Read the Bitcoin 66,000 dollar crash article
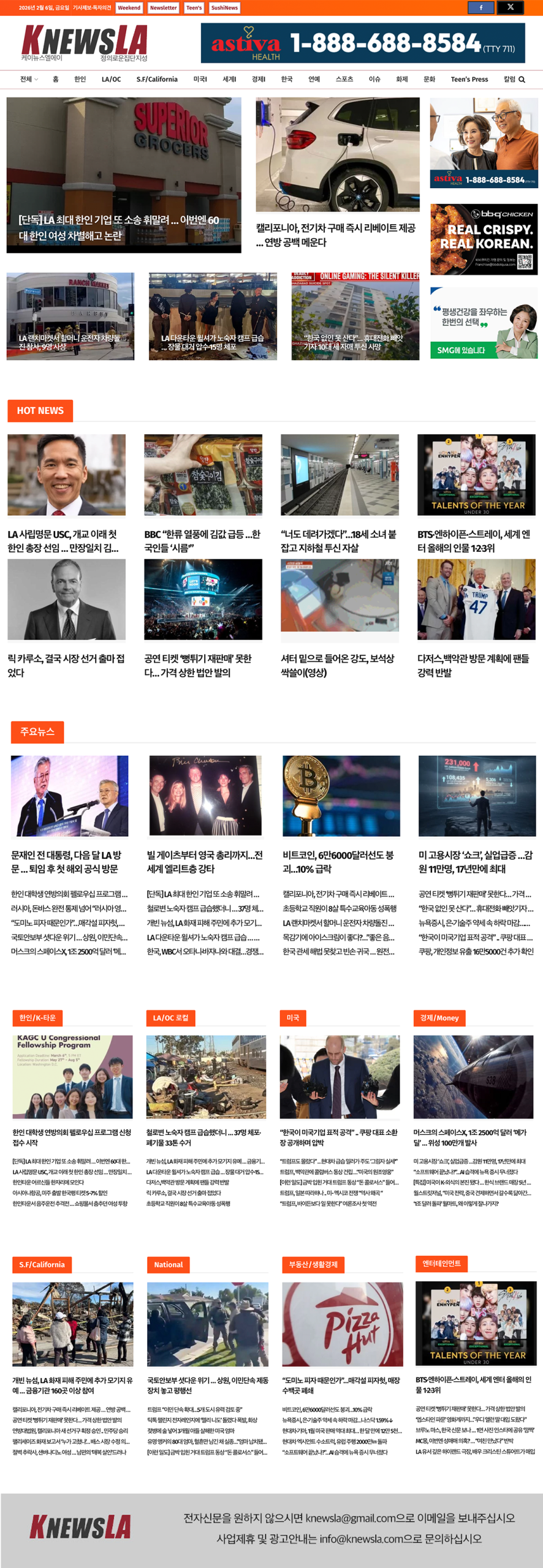 (x=338, y=861)
